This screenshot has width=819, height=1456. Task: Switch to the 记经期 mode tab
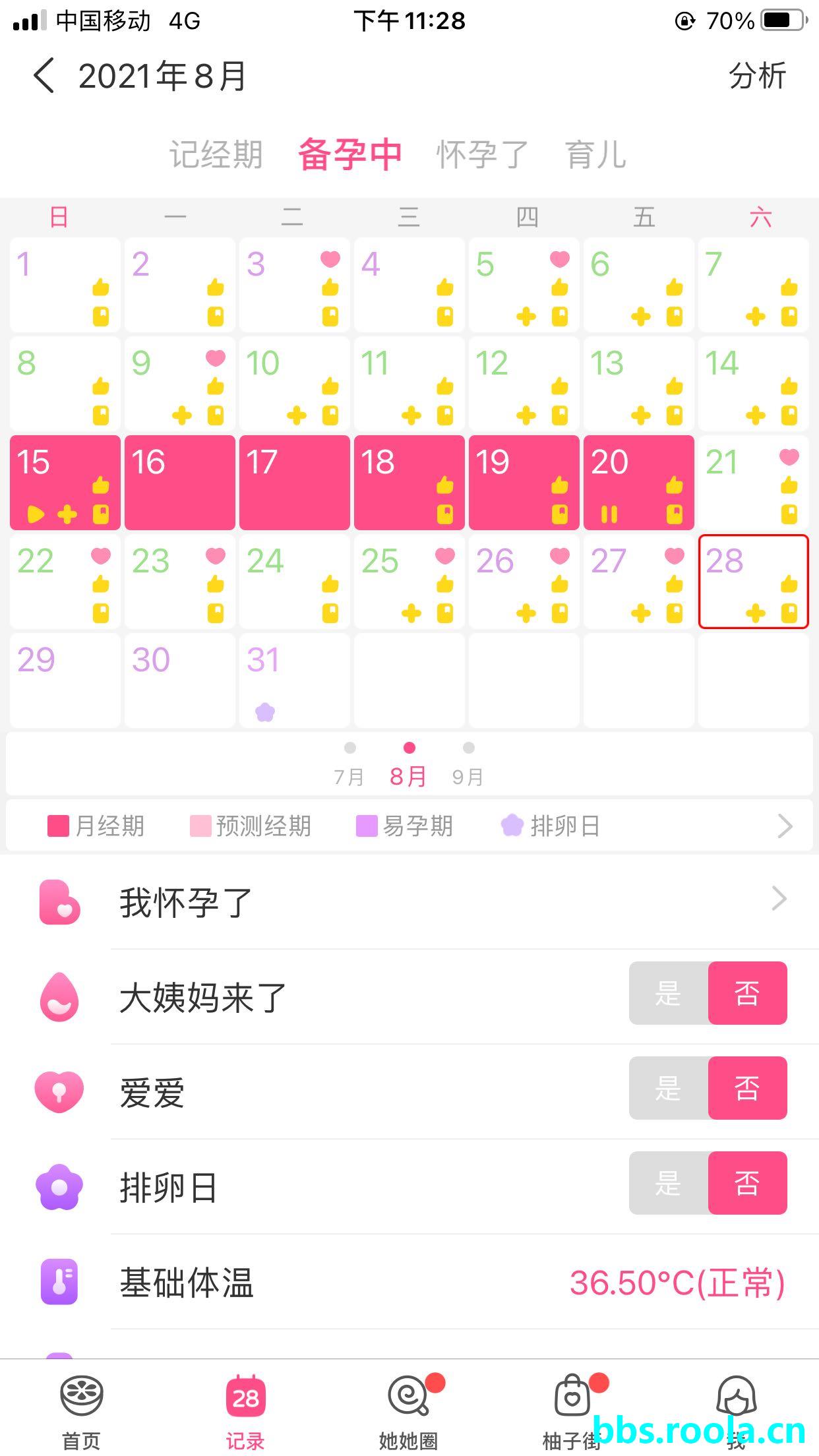[216, 155]
